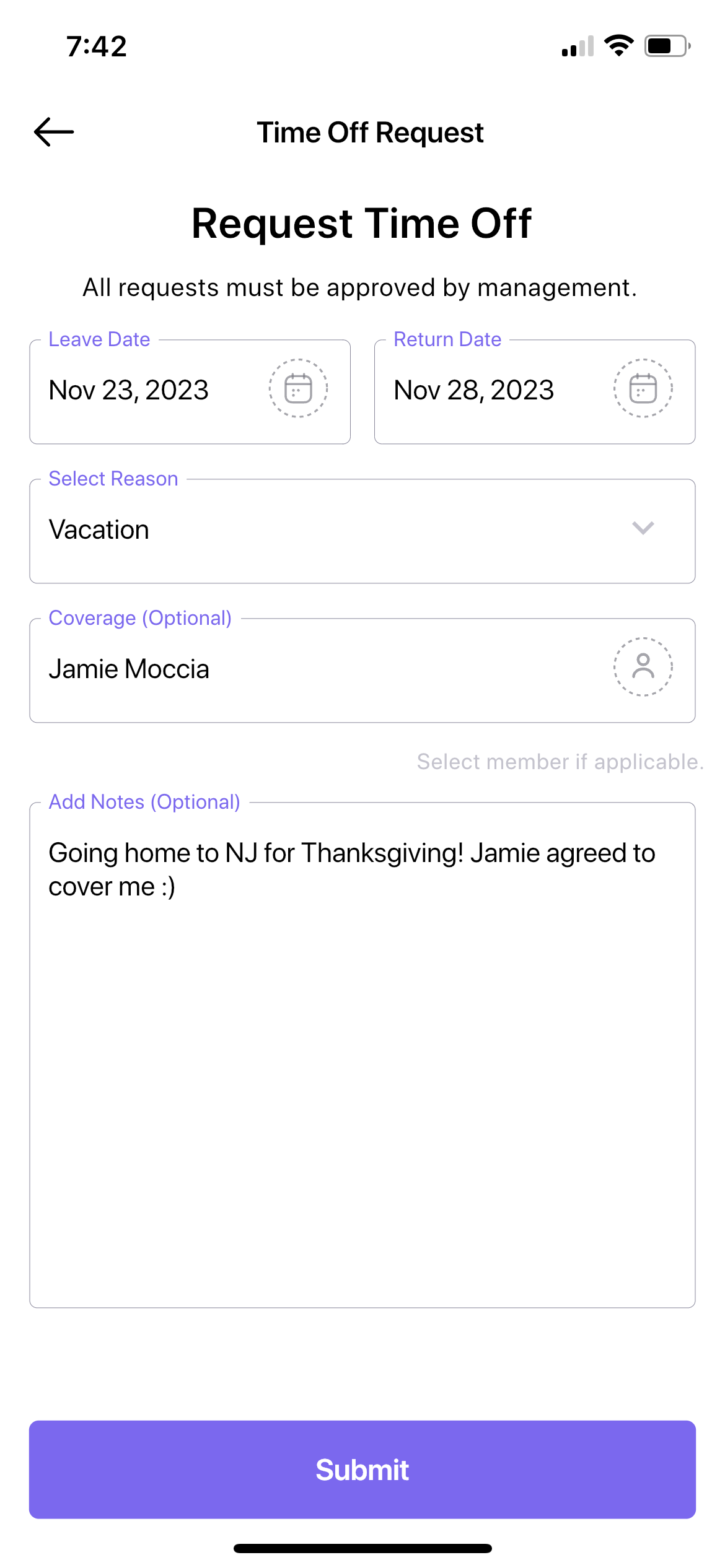
Task: Open calendar picker for Leave Date
Action: pyautogui.click(x=298, y=388)
